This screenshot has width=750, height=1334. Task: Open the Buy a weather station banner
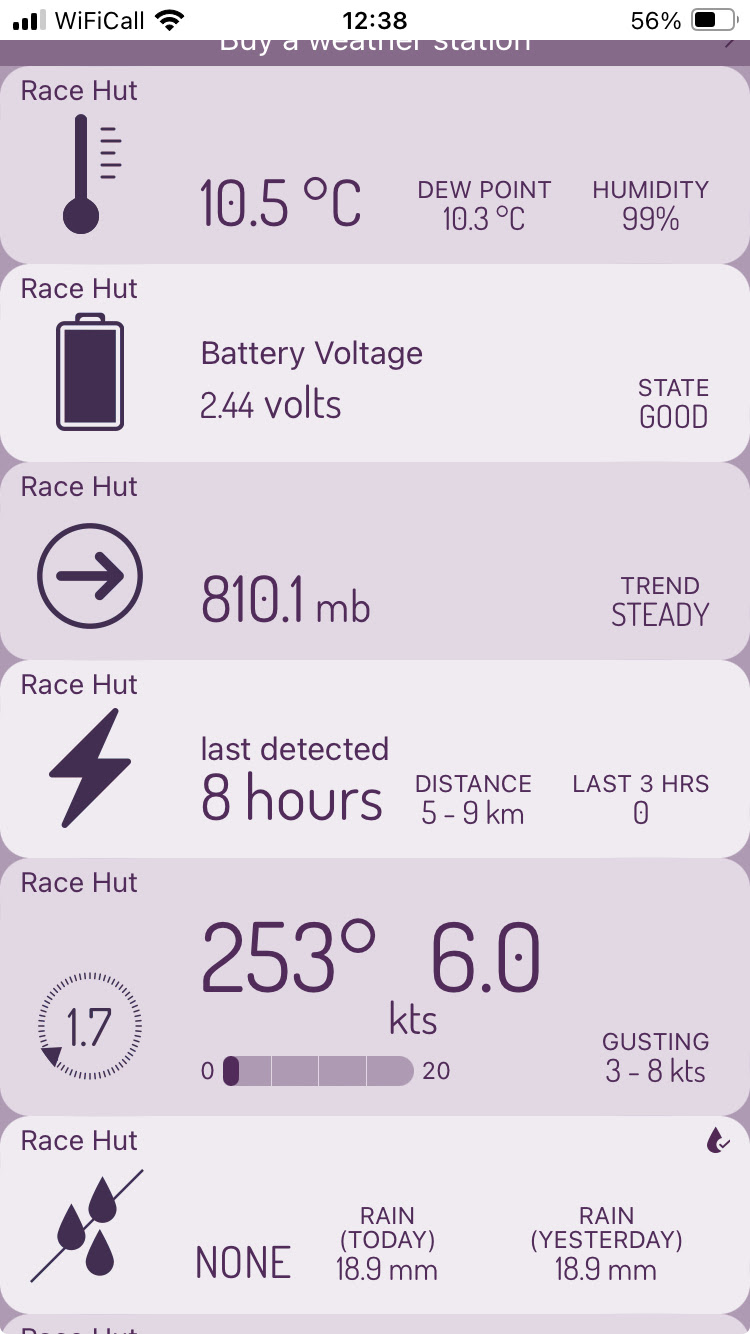pos(375,46)
